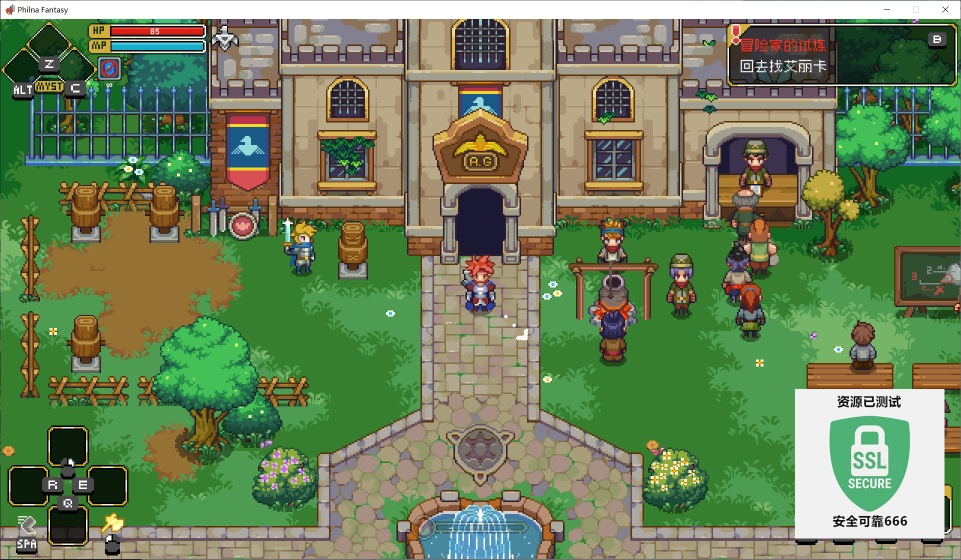
Task: Close the Philna Fantasy window
Action: pyautogui.click(x=942, y=8)
